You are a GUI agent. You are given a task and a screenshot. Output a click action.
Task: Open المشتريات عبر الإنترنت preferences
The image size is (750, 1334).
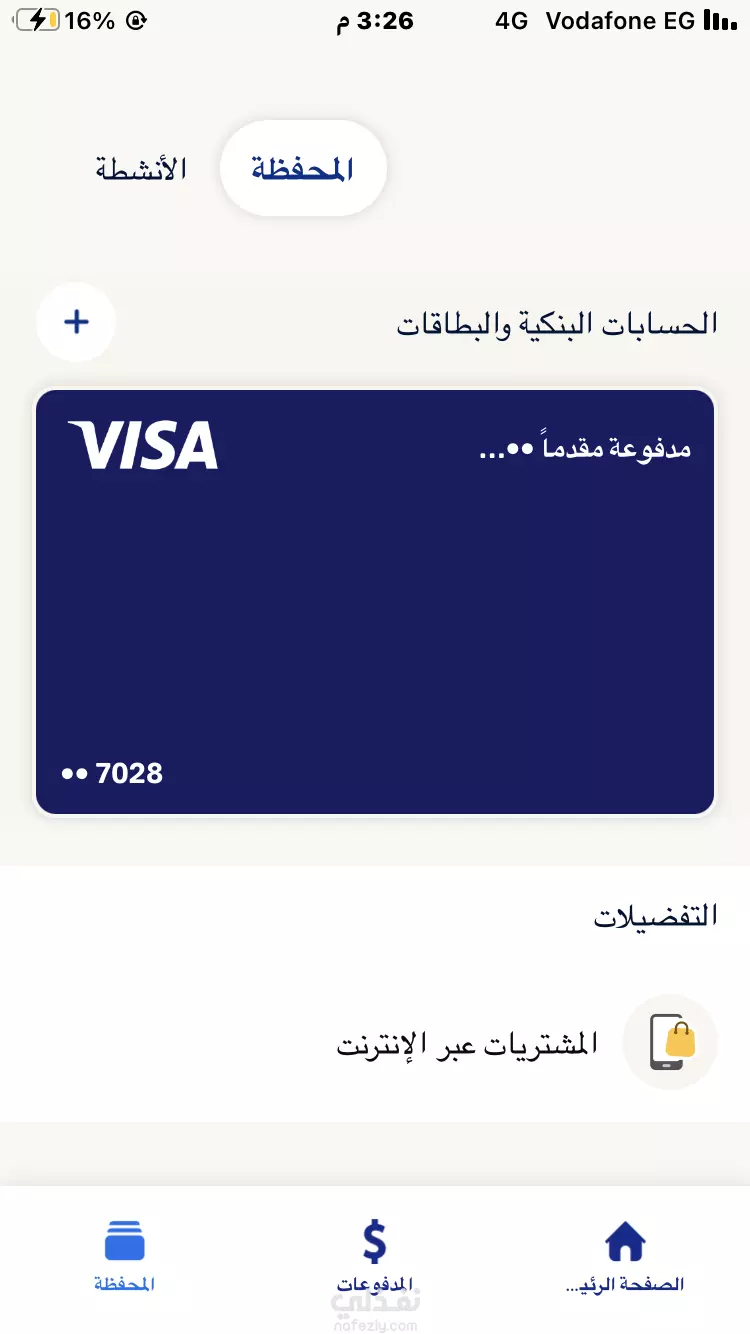pos(375,1042)
